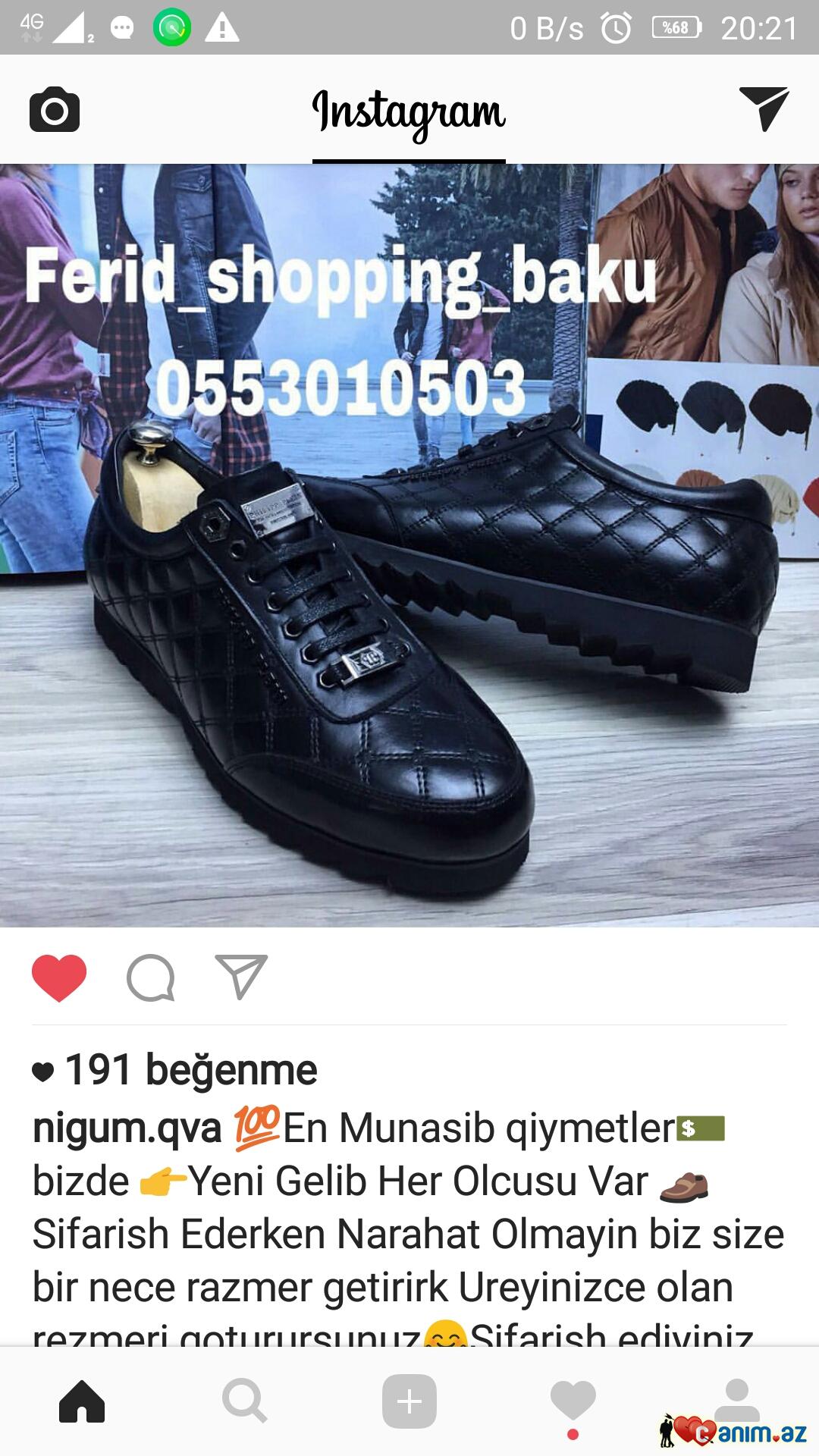Share the shoe post via send icon
The image size is (819, 1456).
point(241,977)
